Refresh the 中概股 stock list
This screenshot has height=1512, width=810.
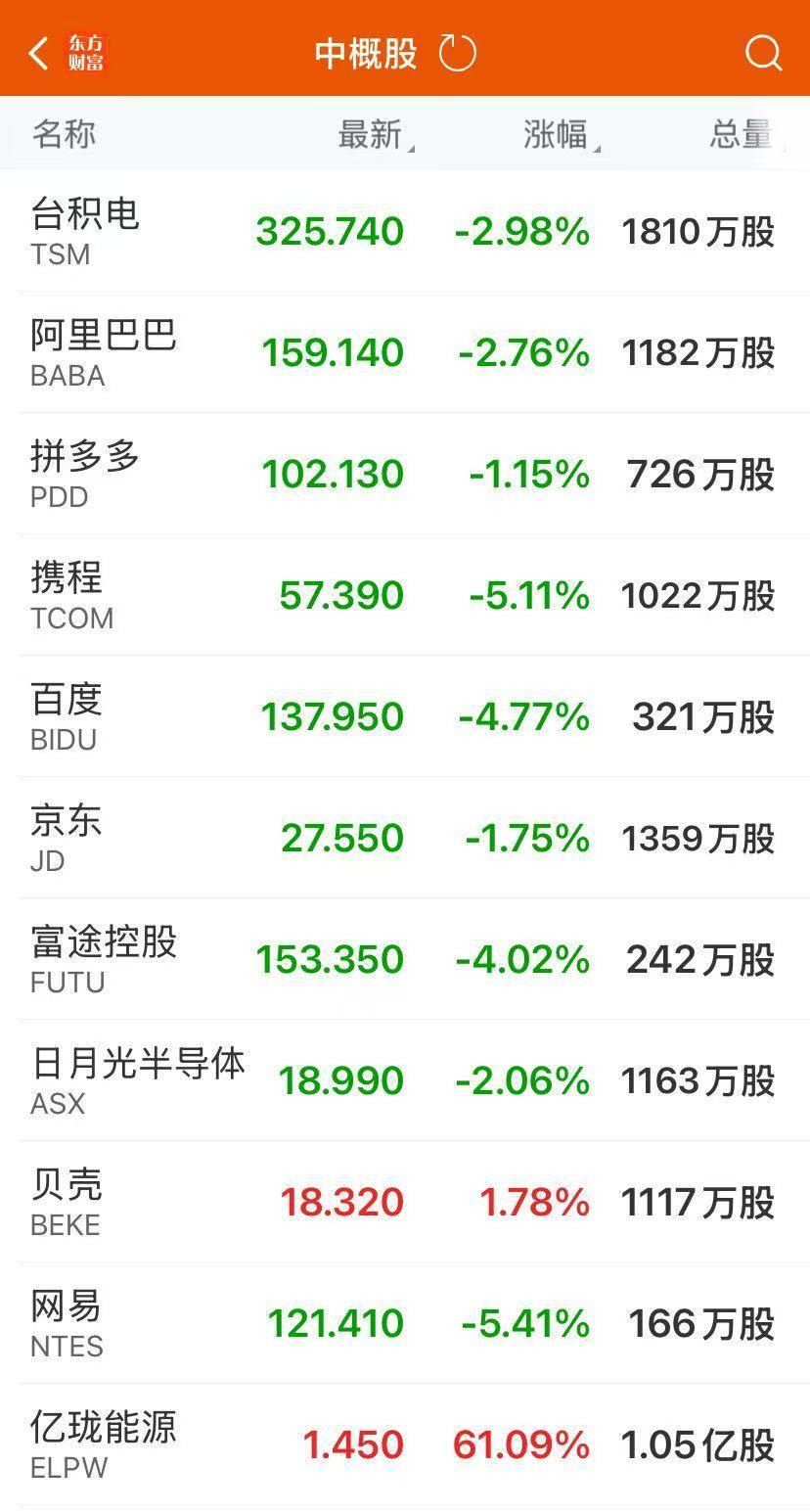pos(457,53)
